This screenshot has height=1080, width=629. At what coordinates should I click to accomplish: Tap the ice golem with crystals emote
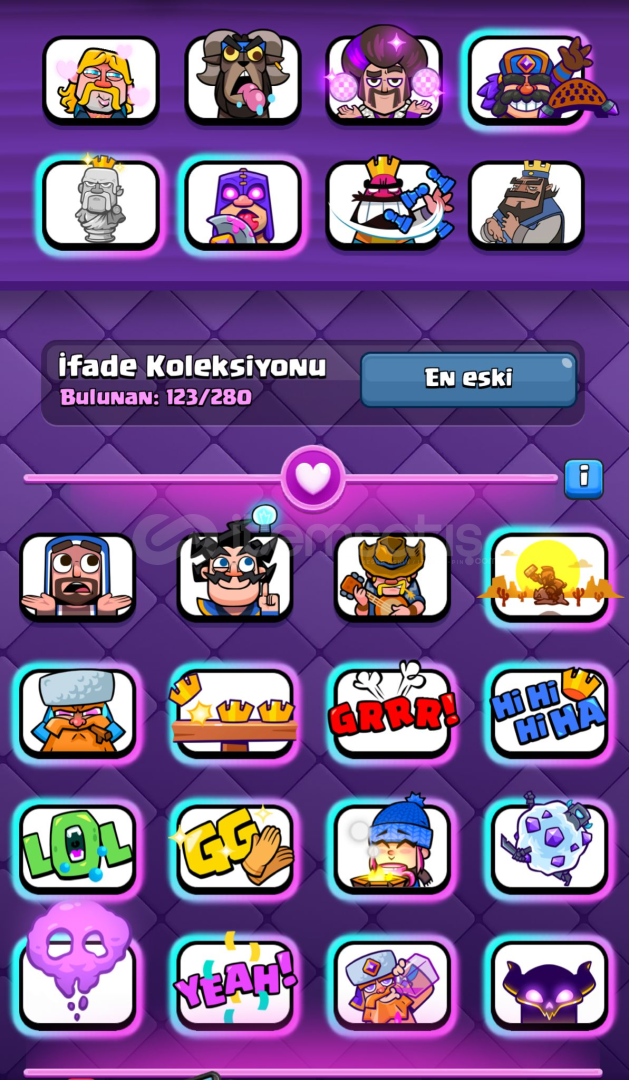pyautogui.click(x=549, y=849)
